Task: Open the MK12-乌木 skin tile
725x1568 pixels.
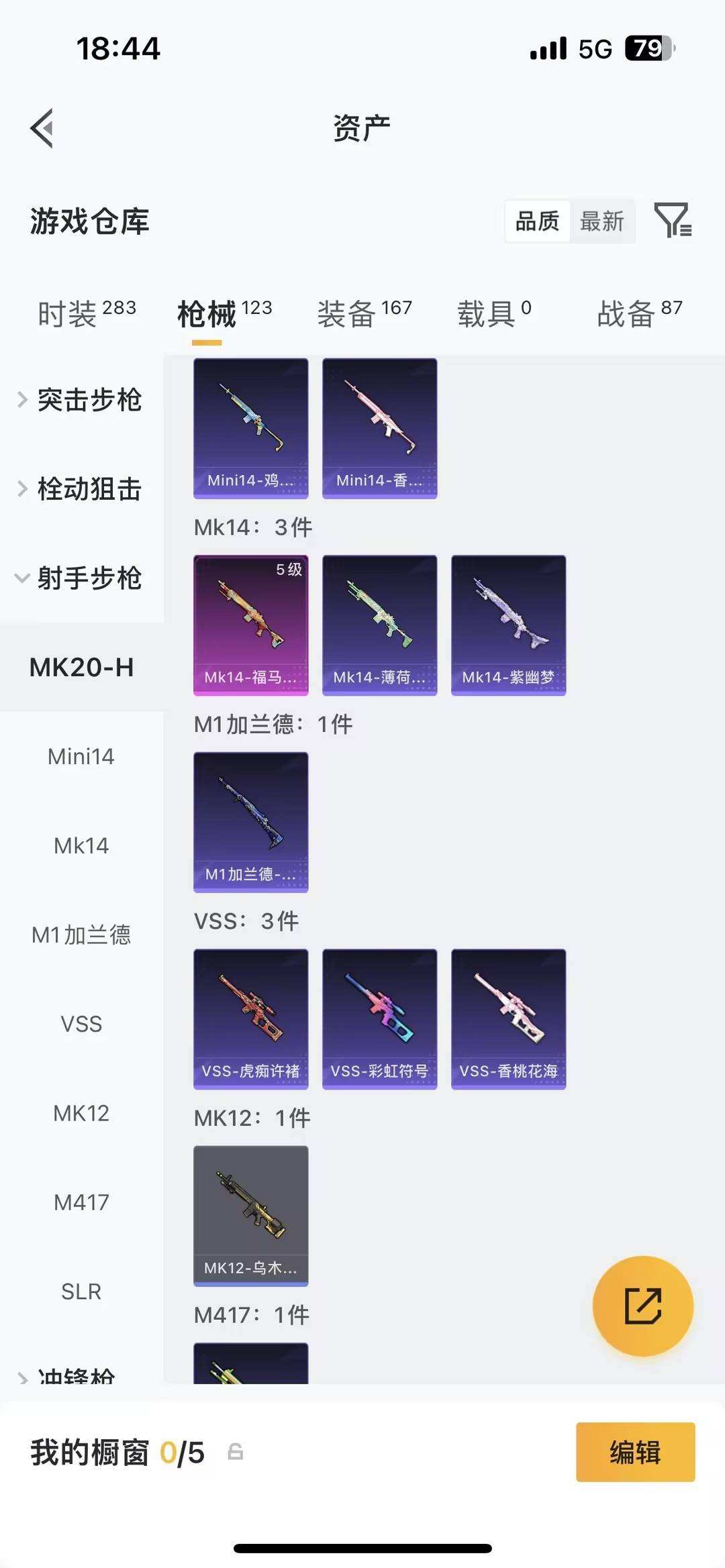Action: pos(250,1215)
